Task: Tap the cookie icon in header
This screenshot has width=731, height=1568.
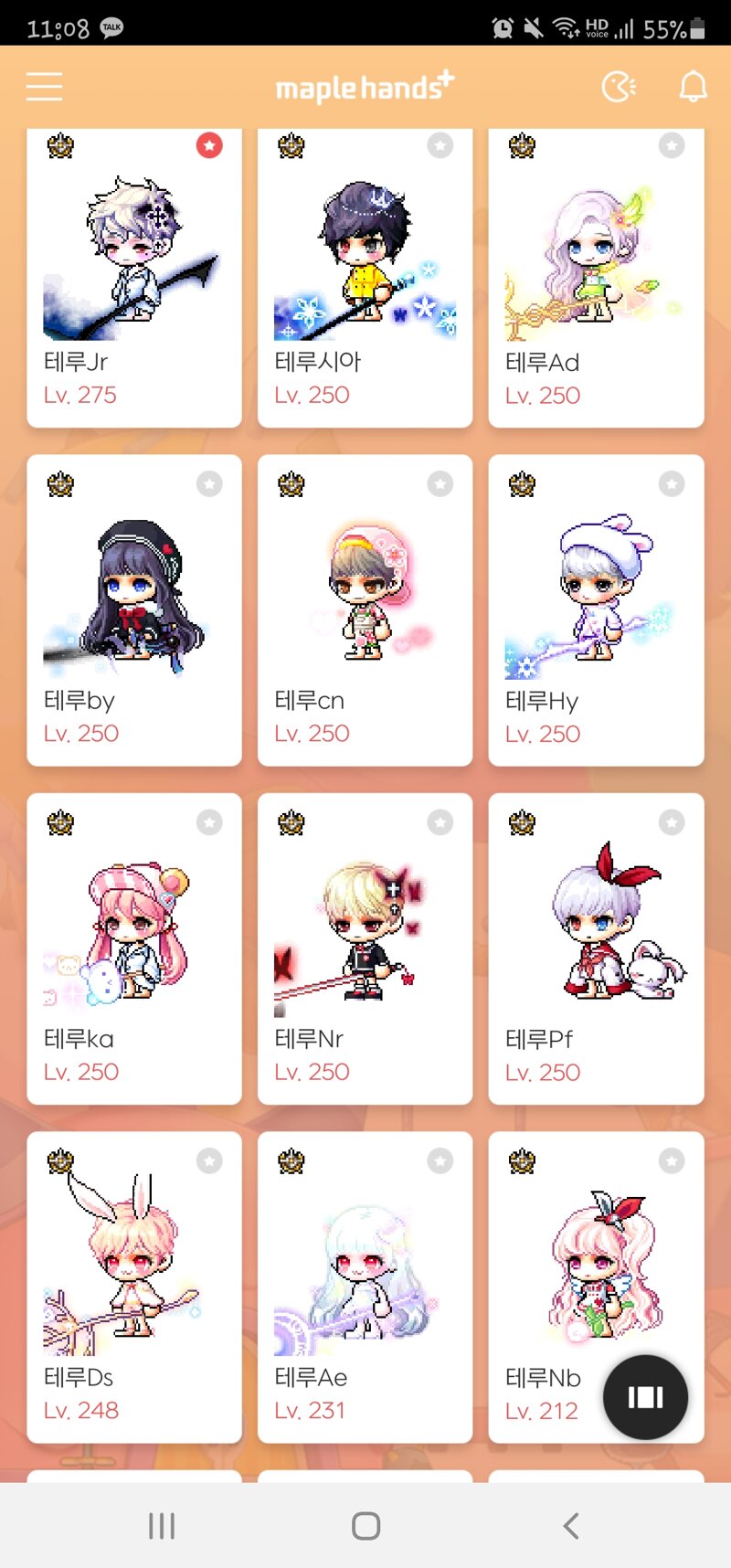Action: 619,87
